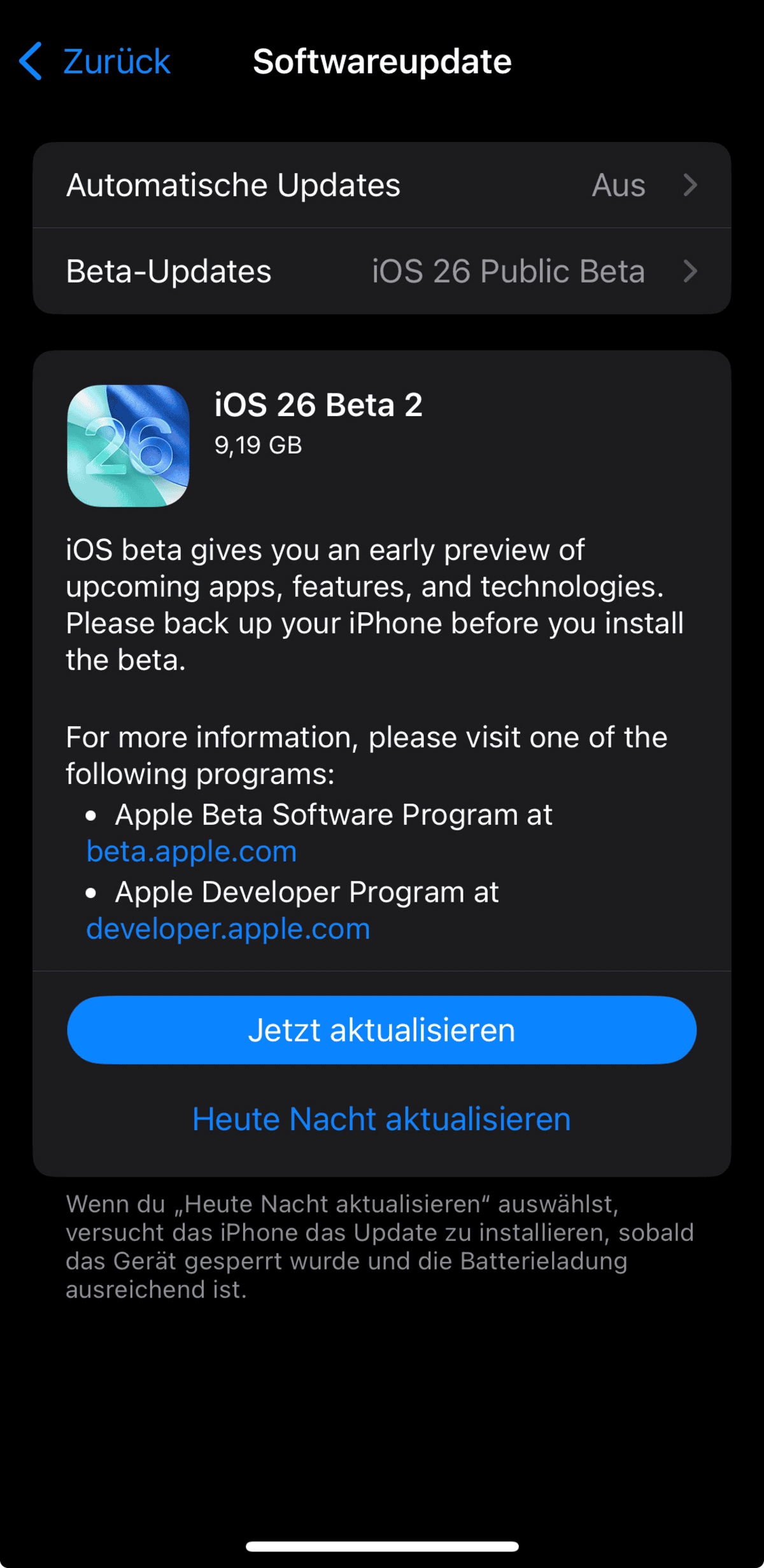The width and height of the screenshot is (764, 1568).
Task: Choose Heute Nacht aktualisieren
Action: (382, 1119)
